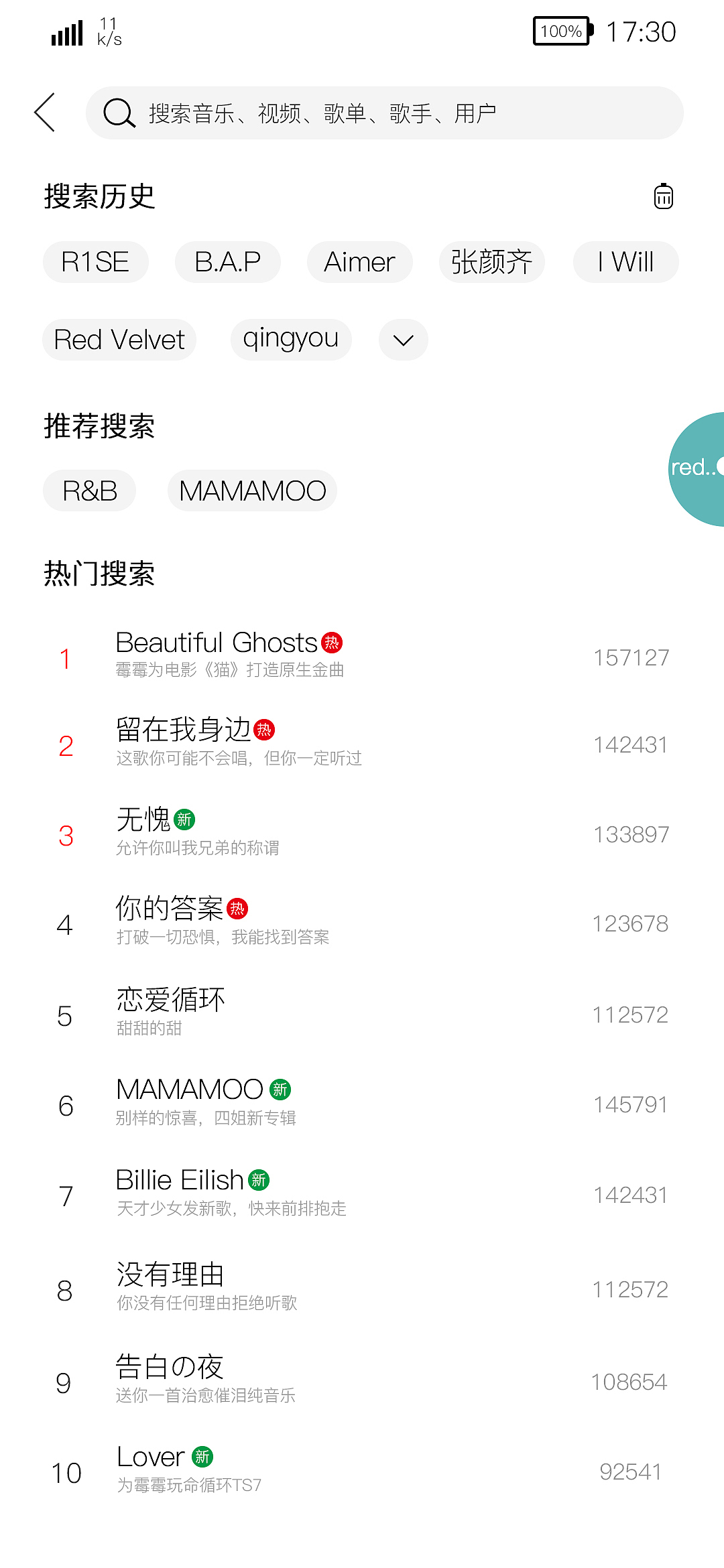
Task: Choose the 张颜齐 history chip
Action: pyautogui.click(x=491, y=262)
